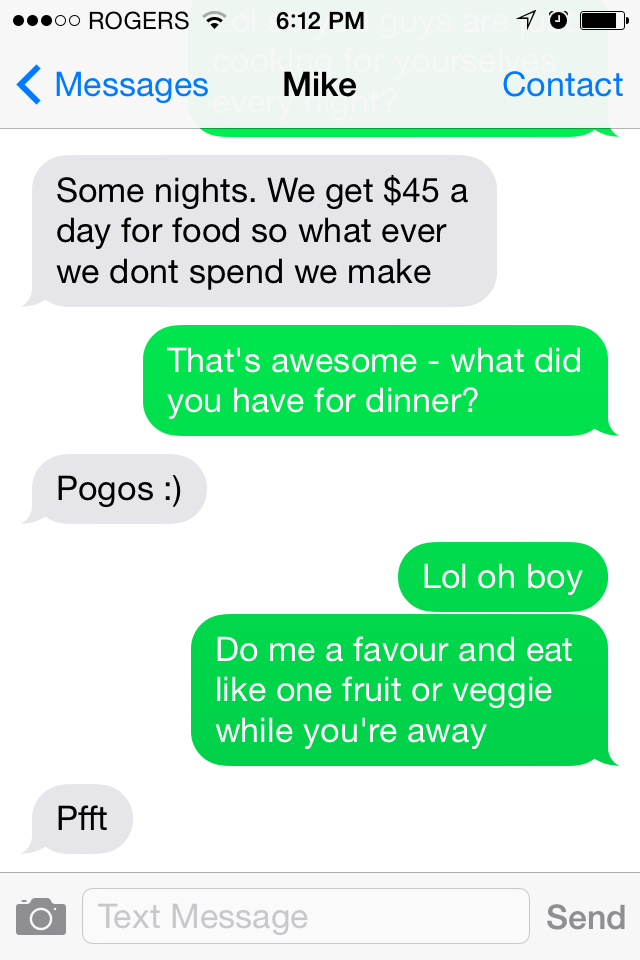Tap the Send button
This screenshot has width=640, height=960.
pyautogui.click(x=585, y=917)
